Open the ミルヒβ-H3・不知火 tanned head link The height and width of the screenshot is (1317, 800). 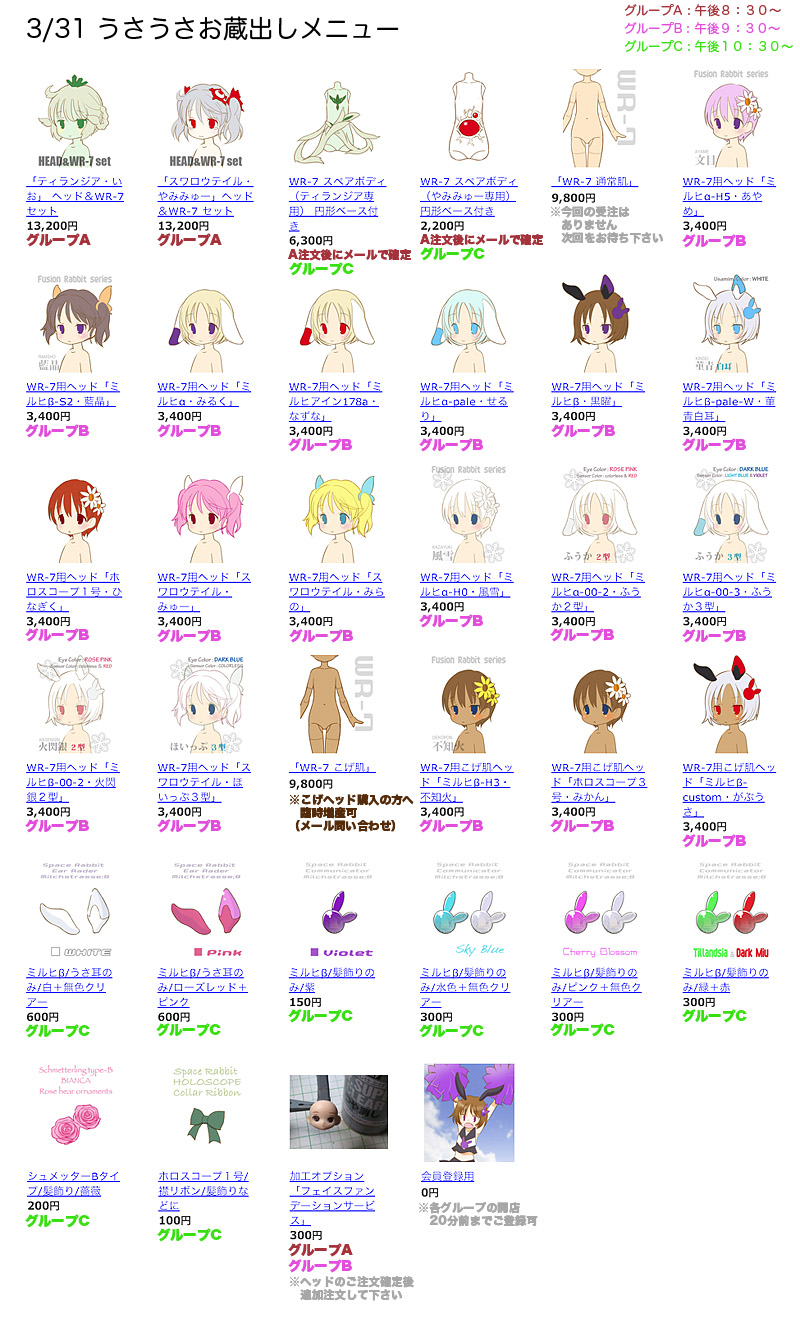tap(465, 782)
